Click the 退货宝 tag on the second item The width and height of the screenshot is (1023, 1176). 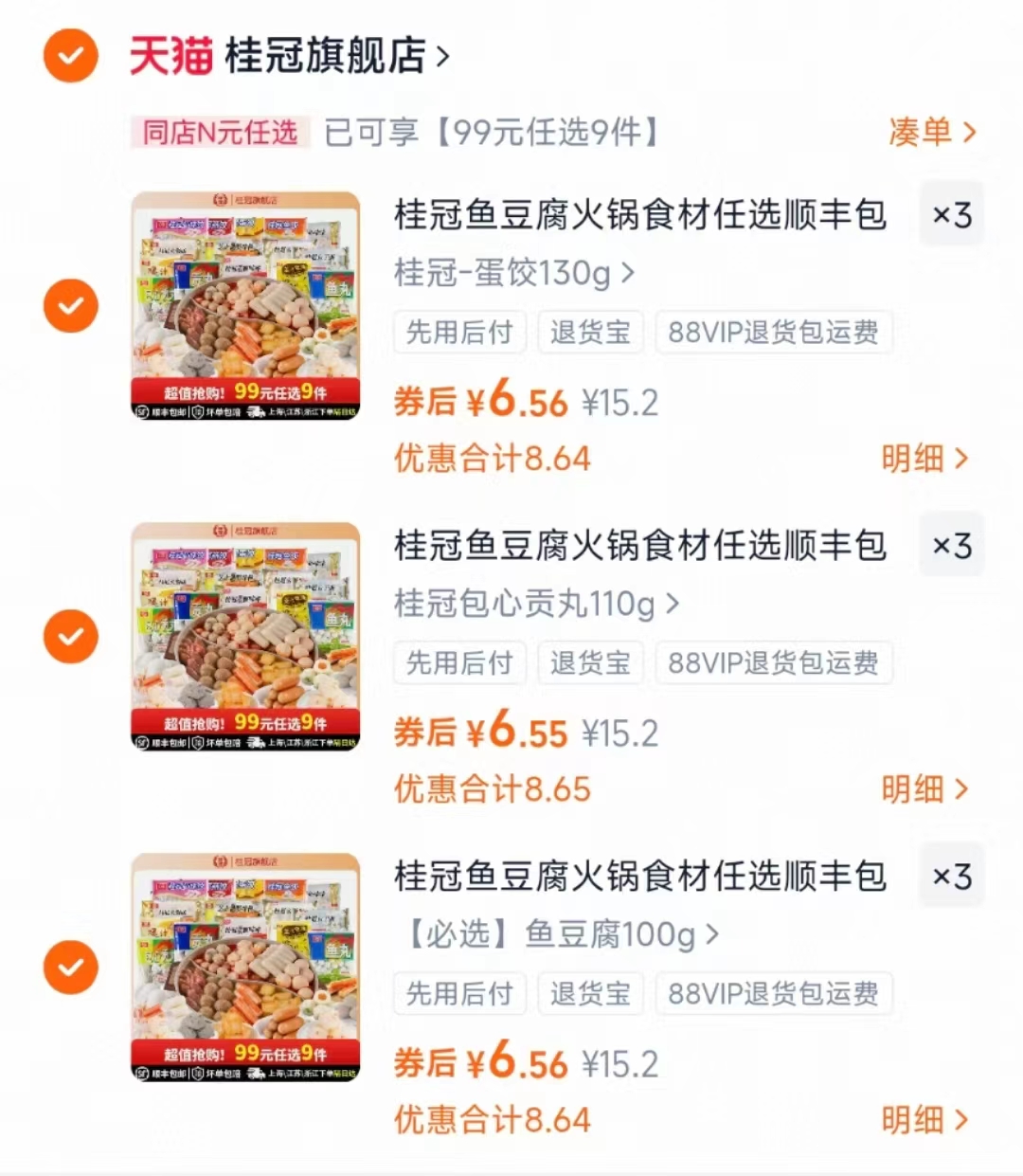[590, 662]
